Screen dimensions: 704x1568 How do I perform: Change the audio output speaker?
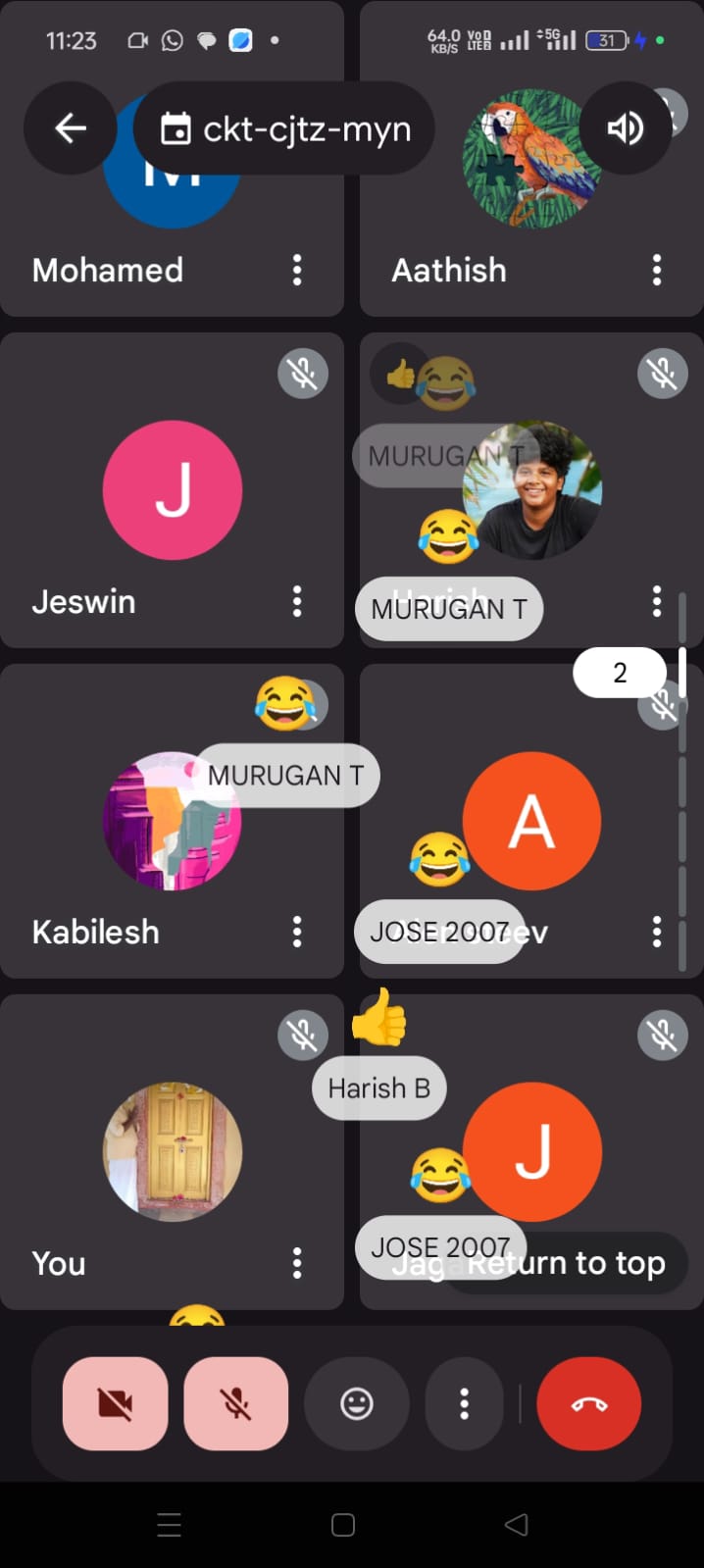coord(626,128)
